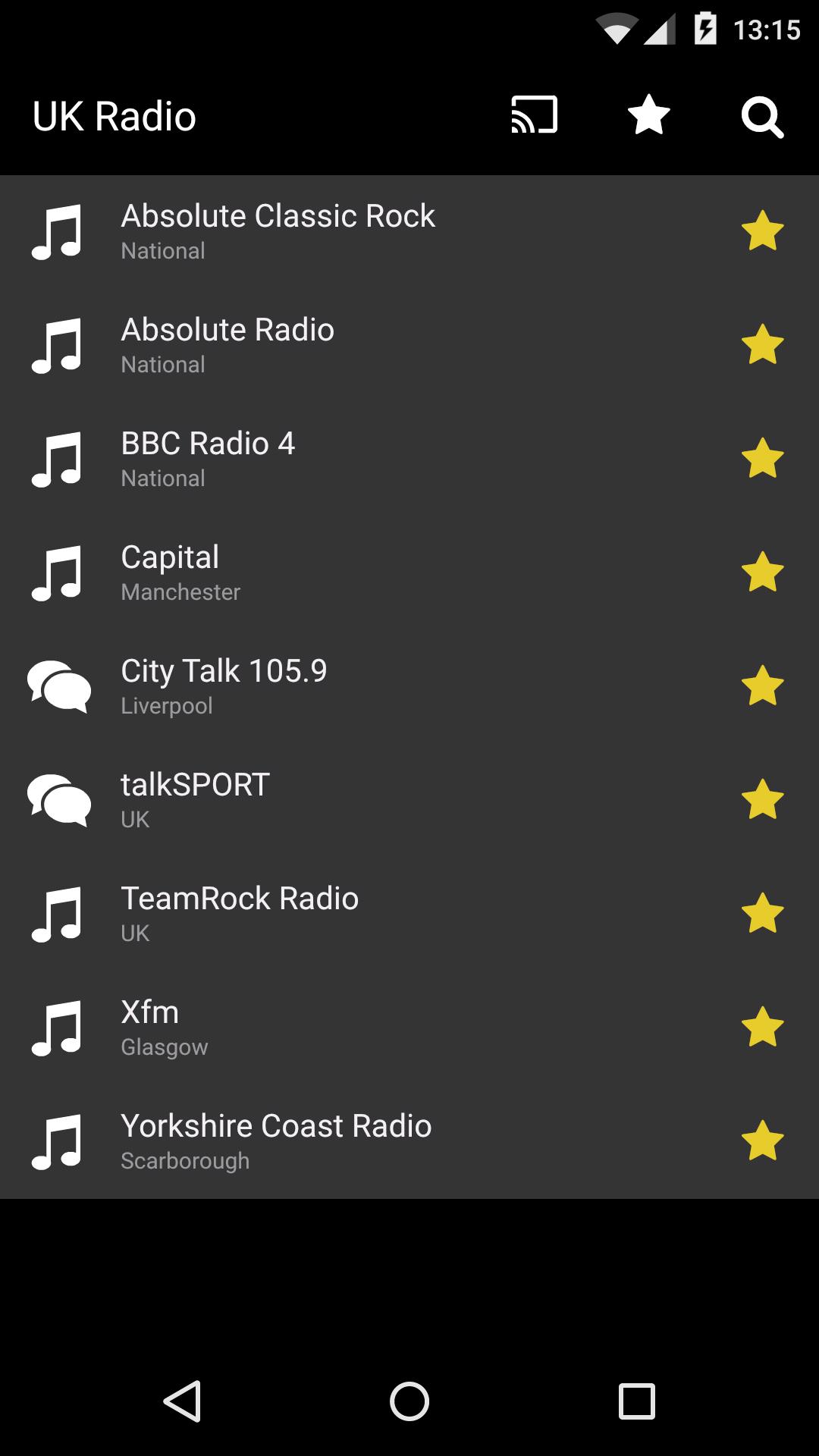The width and height of the screenshot is (819, 1456).
Task: Open the Chromecast cast icon
Action: point(533,115)
